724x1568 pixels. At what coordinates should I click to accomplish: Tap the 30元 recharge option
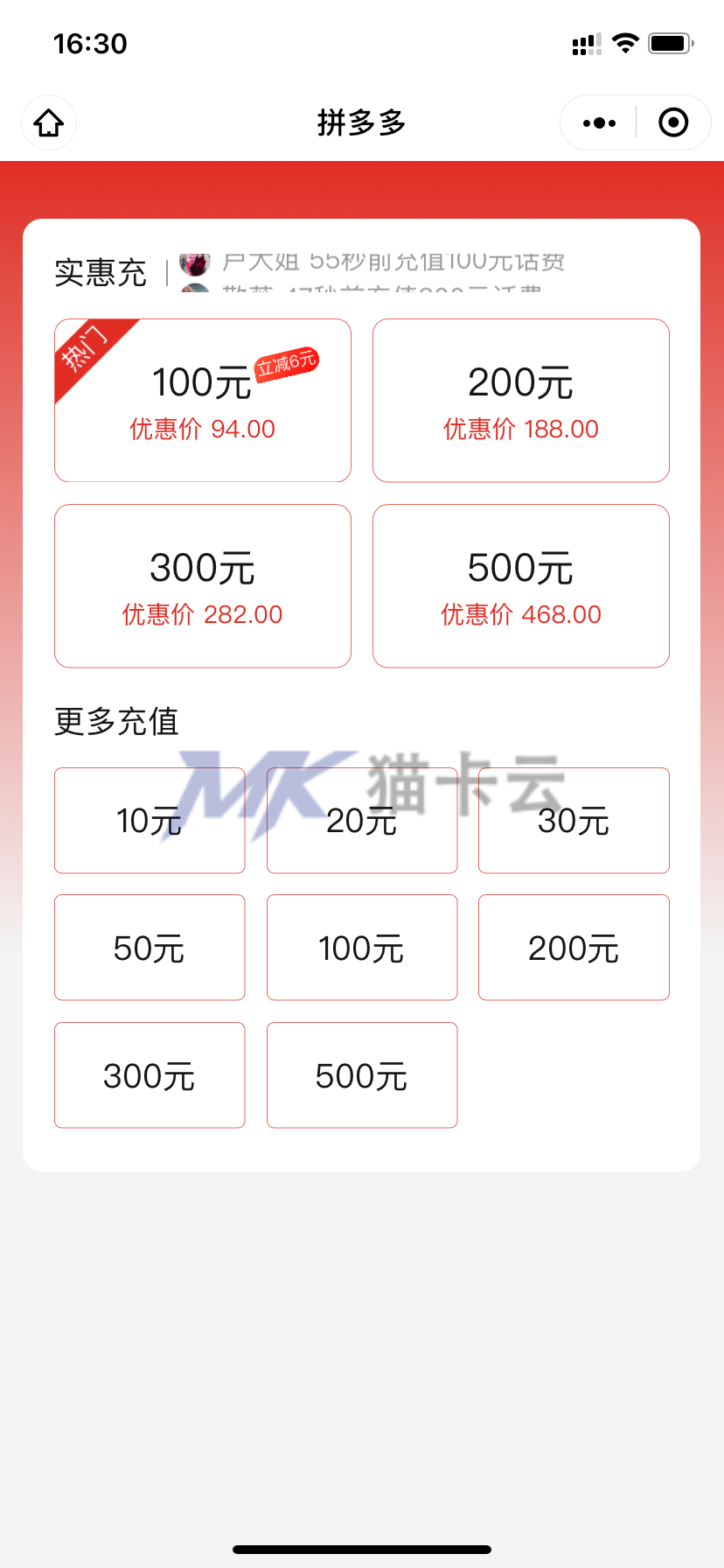point(574,820)
